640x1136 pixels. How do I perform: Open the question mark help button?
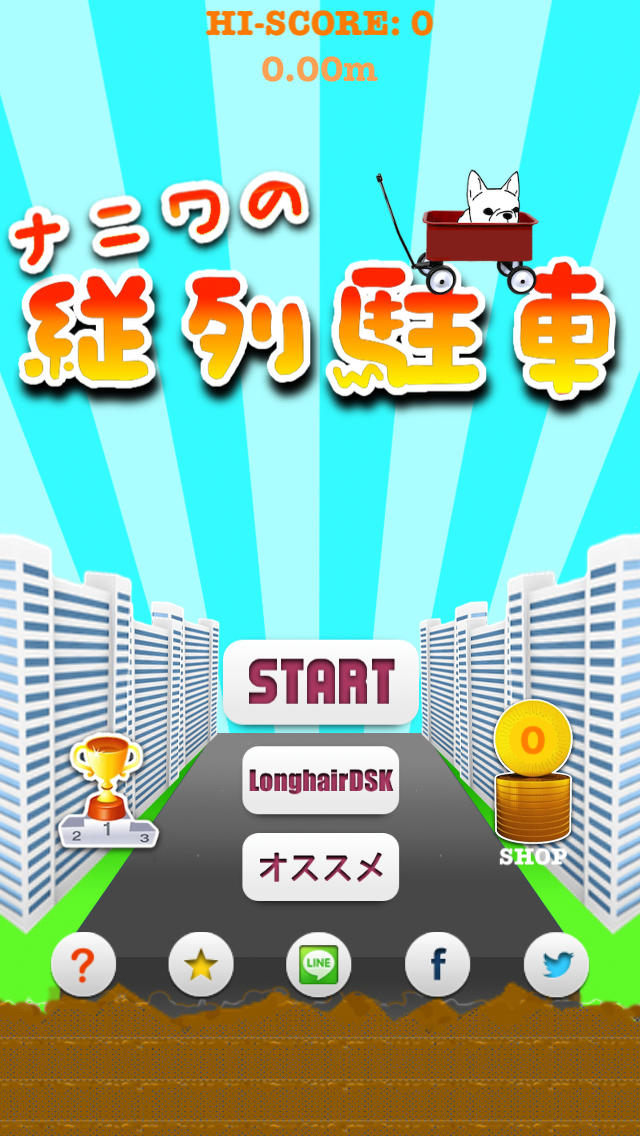(x=83, y=965)
